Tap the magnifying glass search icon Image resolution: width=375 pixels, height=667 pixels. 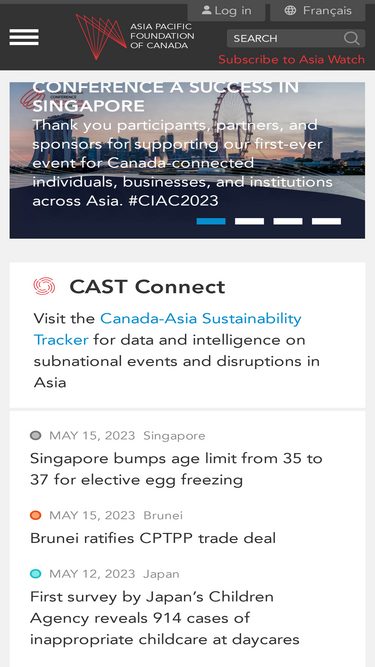[x=352, y=38]
